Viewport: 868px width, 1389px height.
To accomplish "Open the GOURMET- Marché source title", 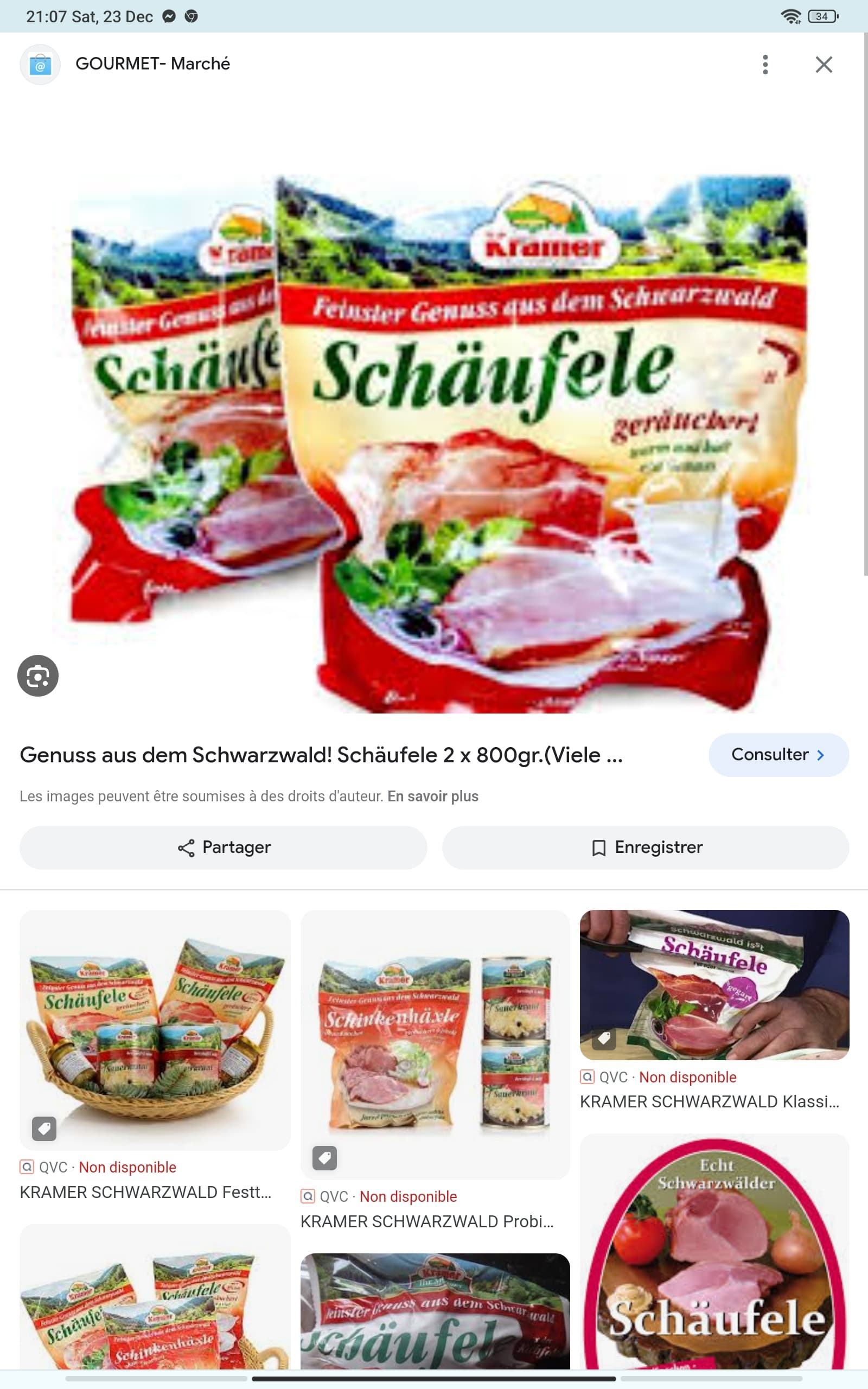I will 152,63.
